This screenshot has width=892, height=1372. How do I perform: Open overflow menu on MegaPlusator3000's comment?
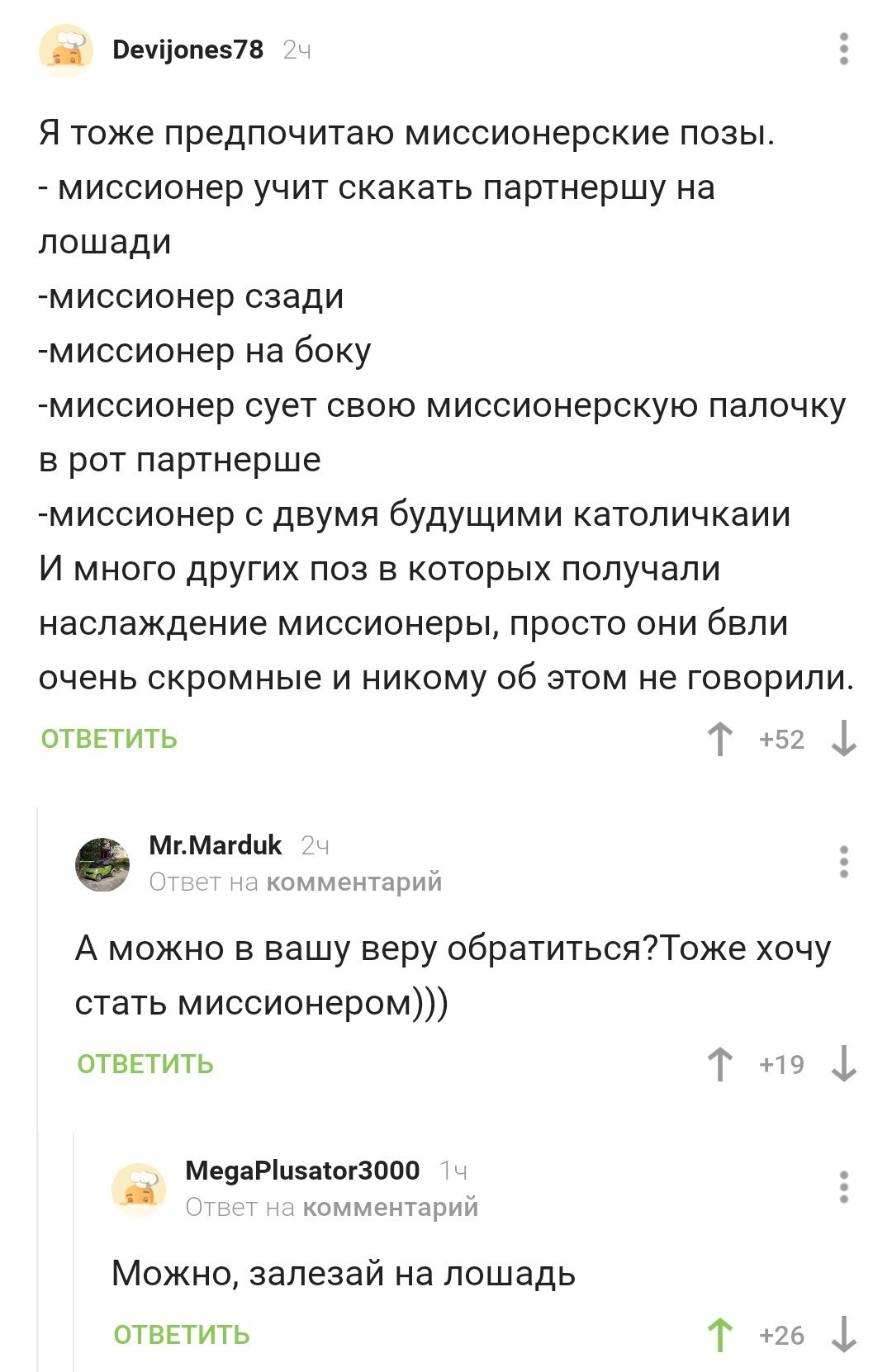[x=843, y=1187]
